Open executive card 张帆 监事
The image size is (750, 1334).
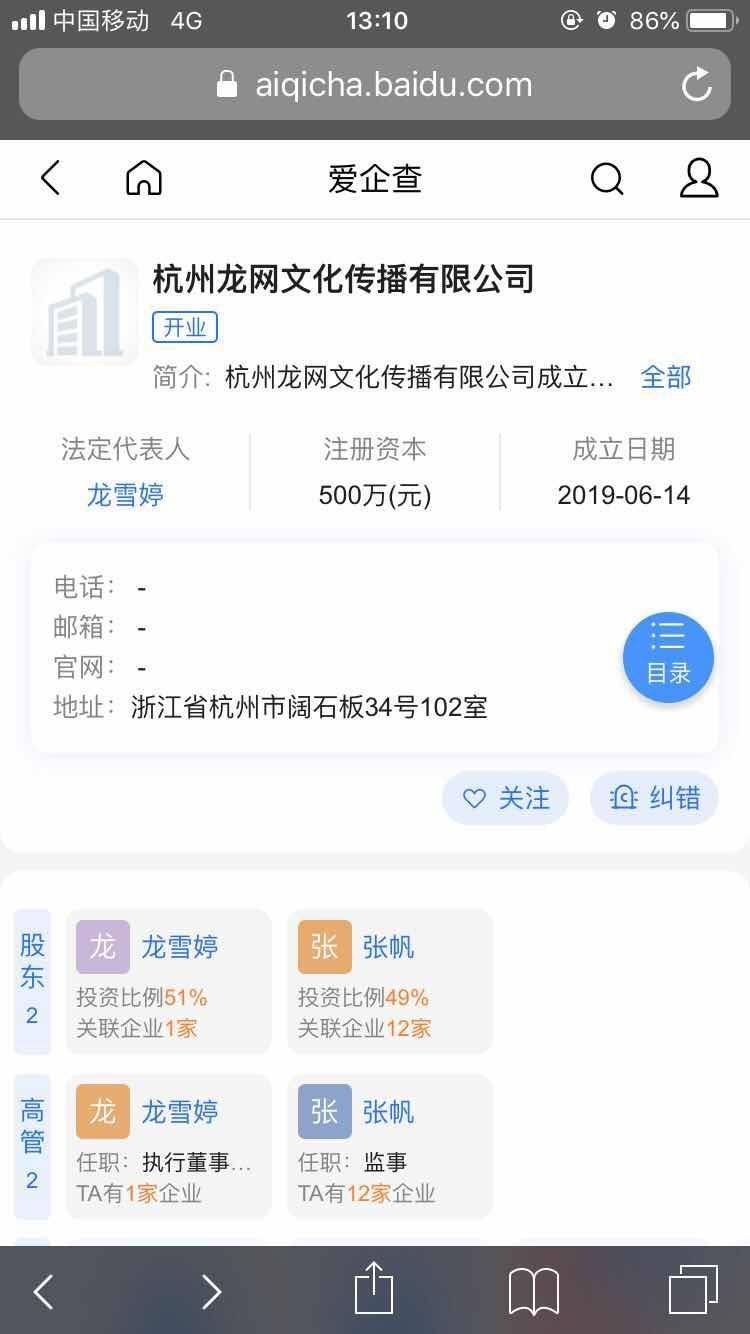click(x=390, y=1146)
